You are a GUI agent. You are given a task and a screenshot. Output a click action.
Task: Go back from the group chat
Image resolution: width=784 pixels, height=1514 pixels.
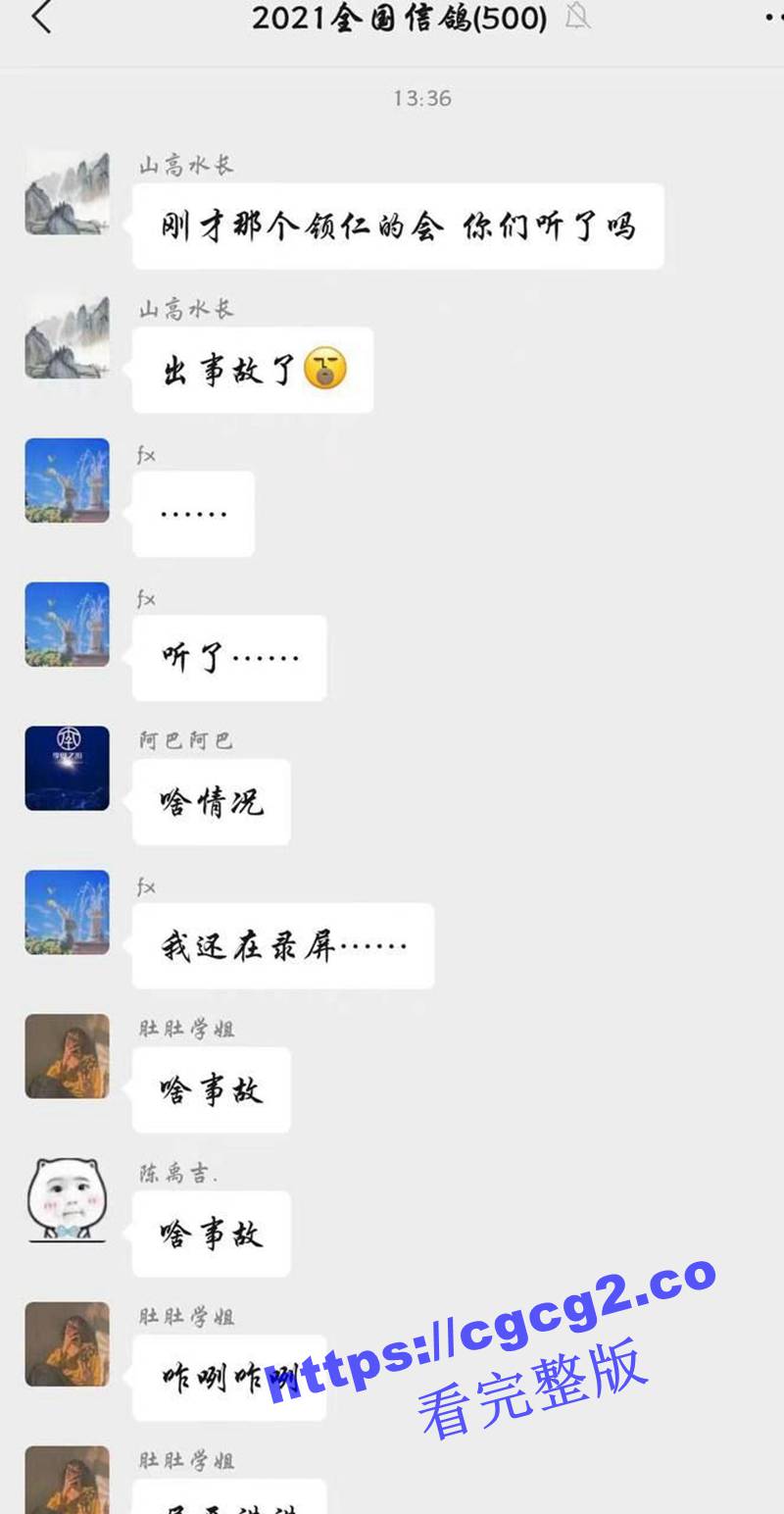41,18
